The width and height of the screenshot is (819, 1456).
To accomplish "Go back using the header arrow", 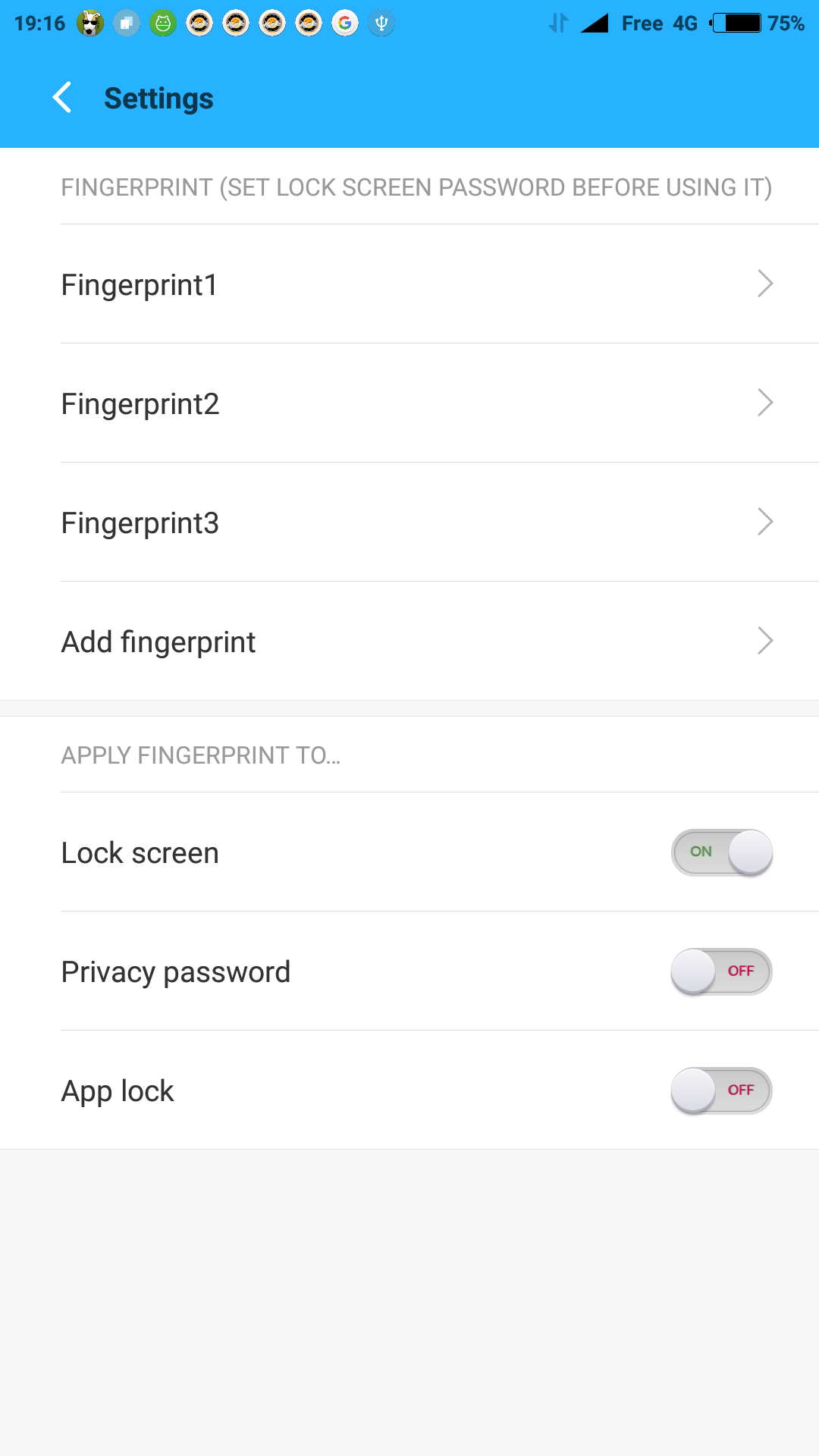I will coord(62,98).
